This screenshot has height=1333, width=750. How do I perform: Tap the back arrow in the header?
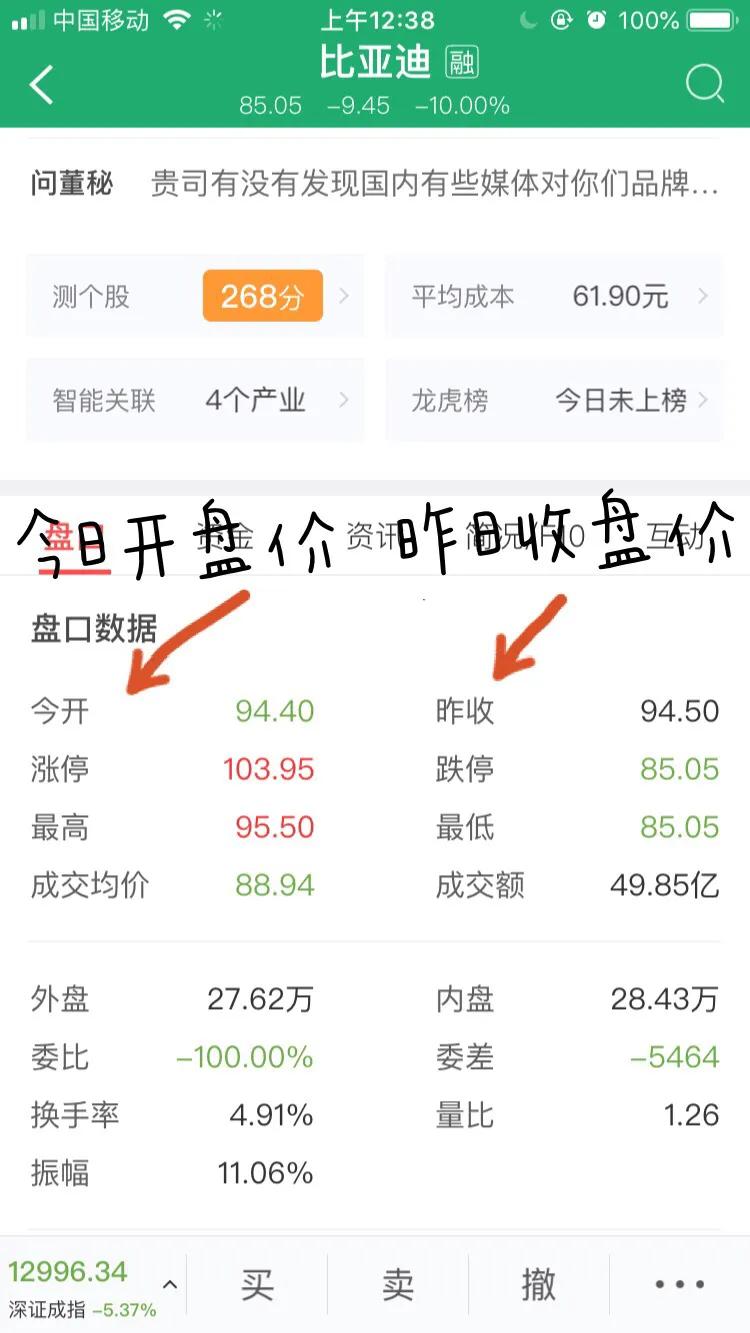[42, 84]
